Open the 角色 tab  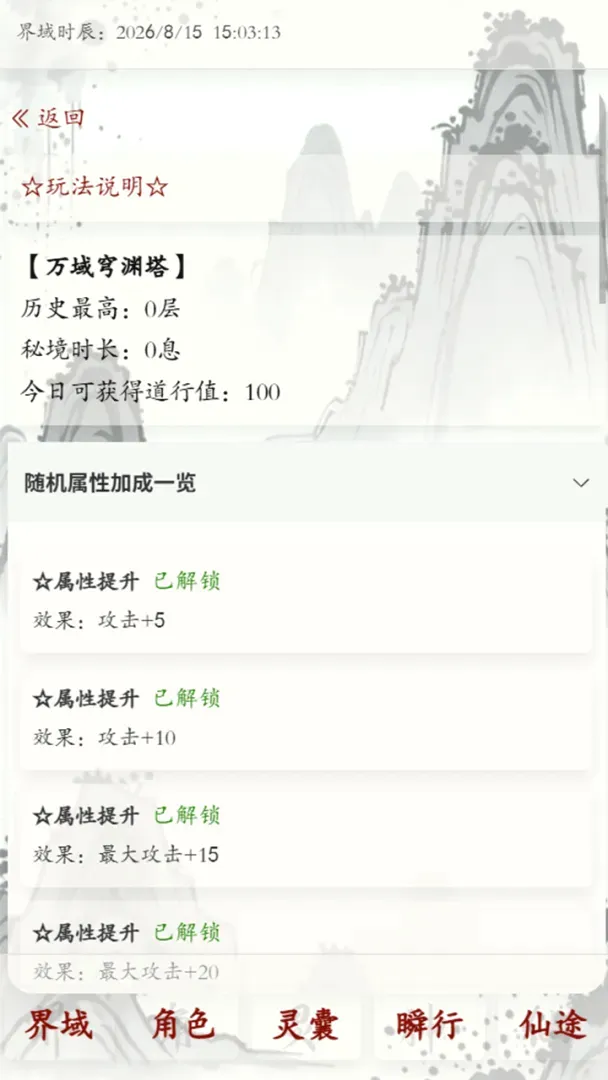point(182,1026)
